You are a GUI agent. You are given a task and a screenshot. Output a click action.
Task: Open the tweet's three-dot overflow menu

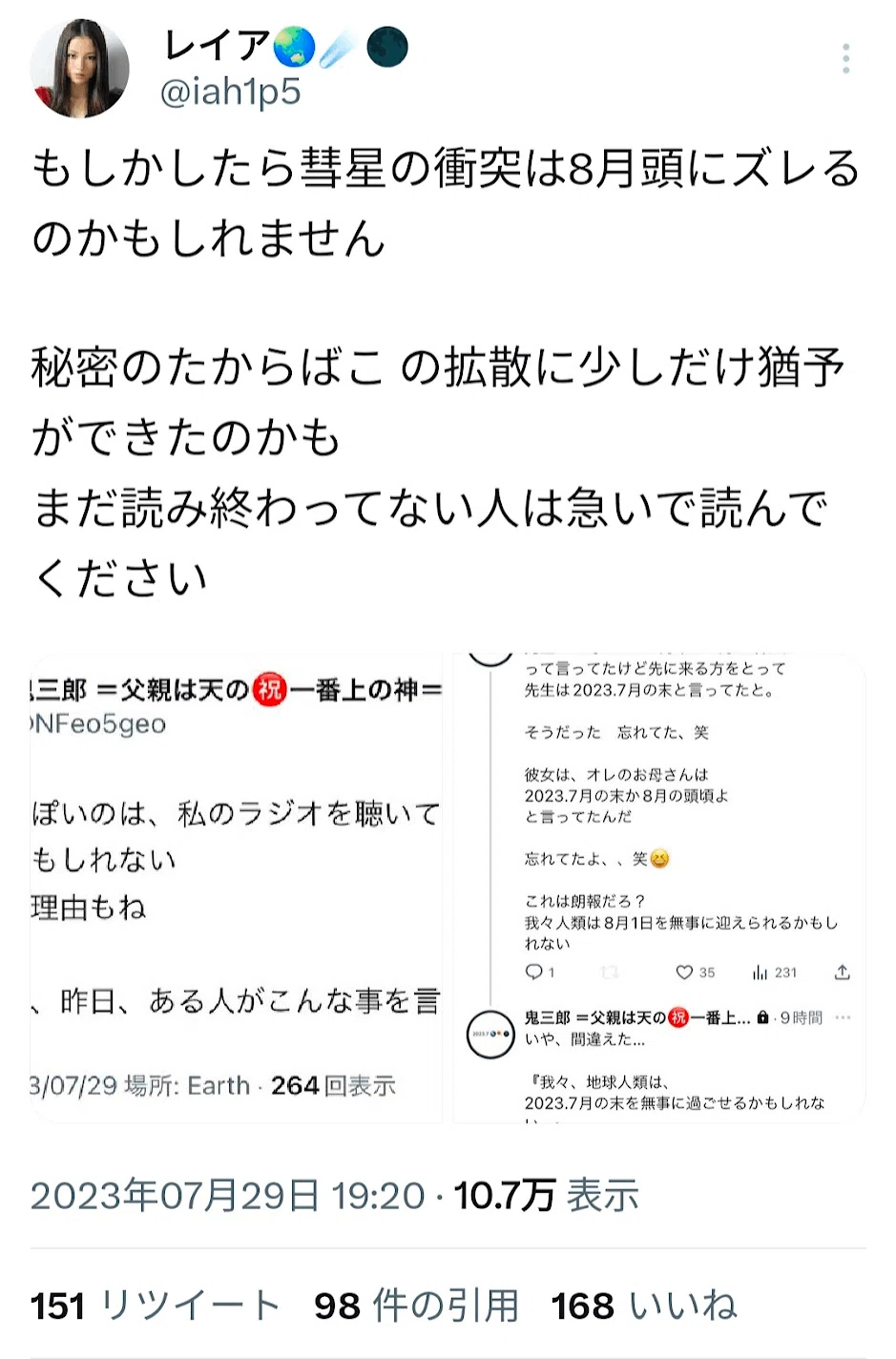coord(845,59)
